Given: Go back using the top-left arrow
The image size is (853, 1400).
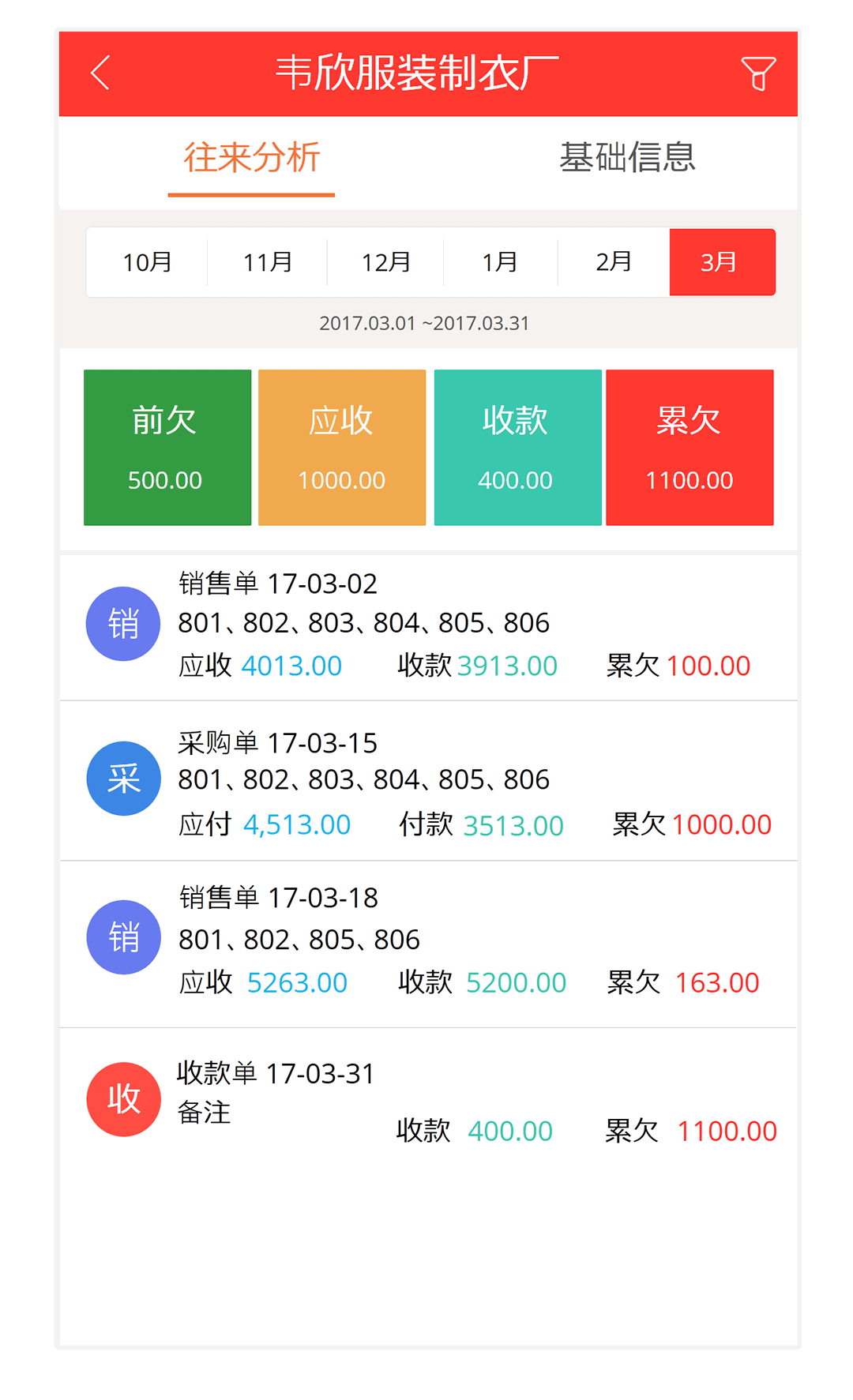Looking at the screenshot, I should (x=100, y=73).
